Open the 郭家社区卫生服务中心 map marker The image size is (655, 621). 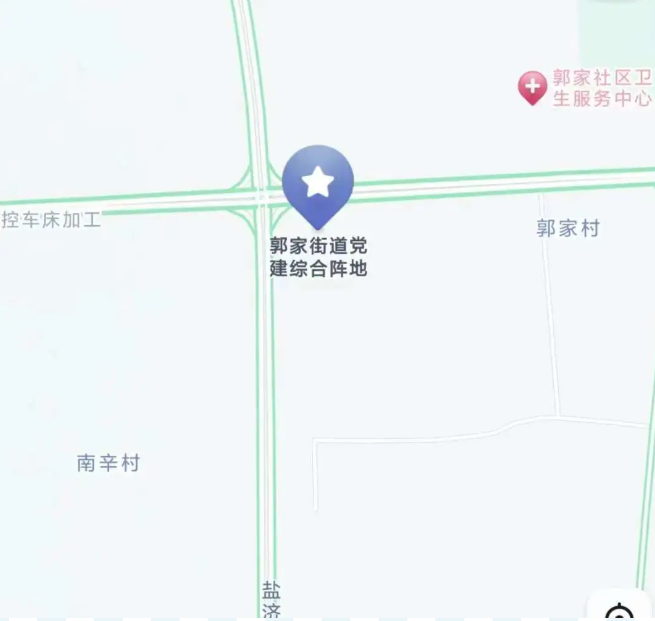coord(532,88)
